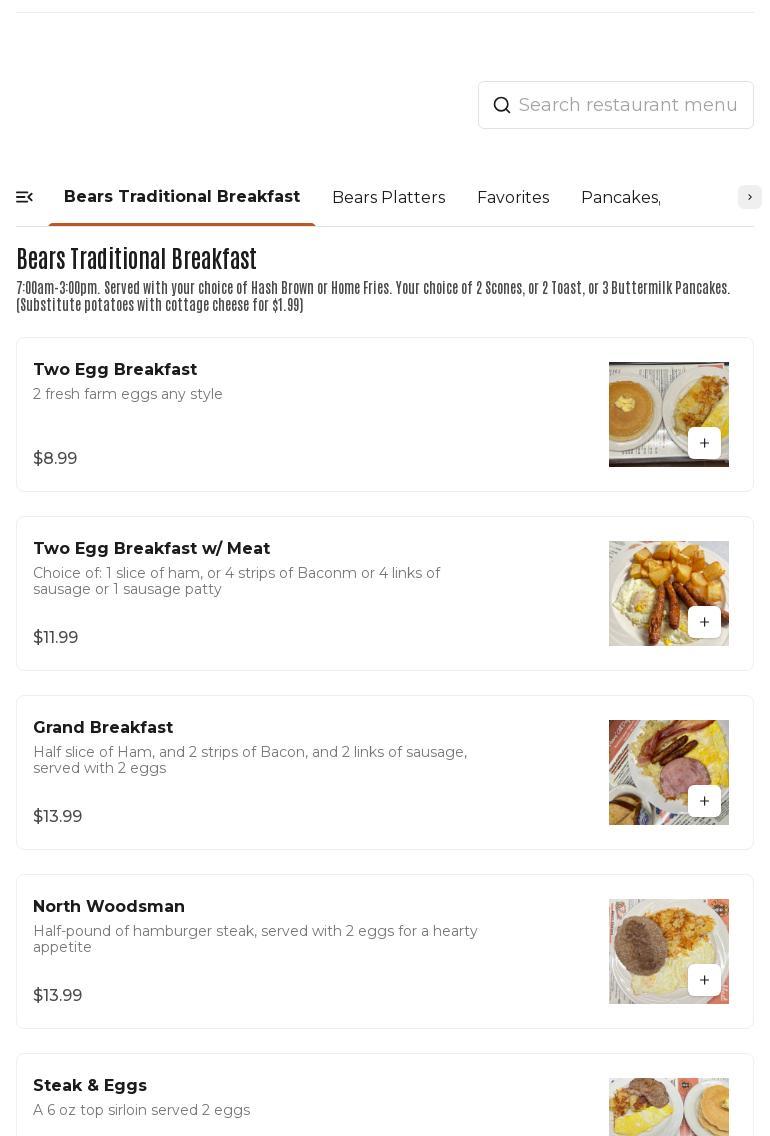Jump to the Favorites tab

pyautogui.click(x=513, y=198)
